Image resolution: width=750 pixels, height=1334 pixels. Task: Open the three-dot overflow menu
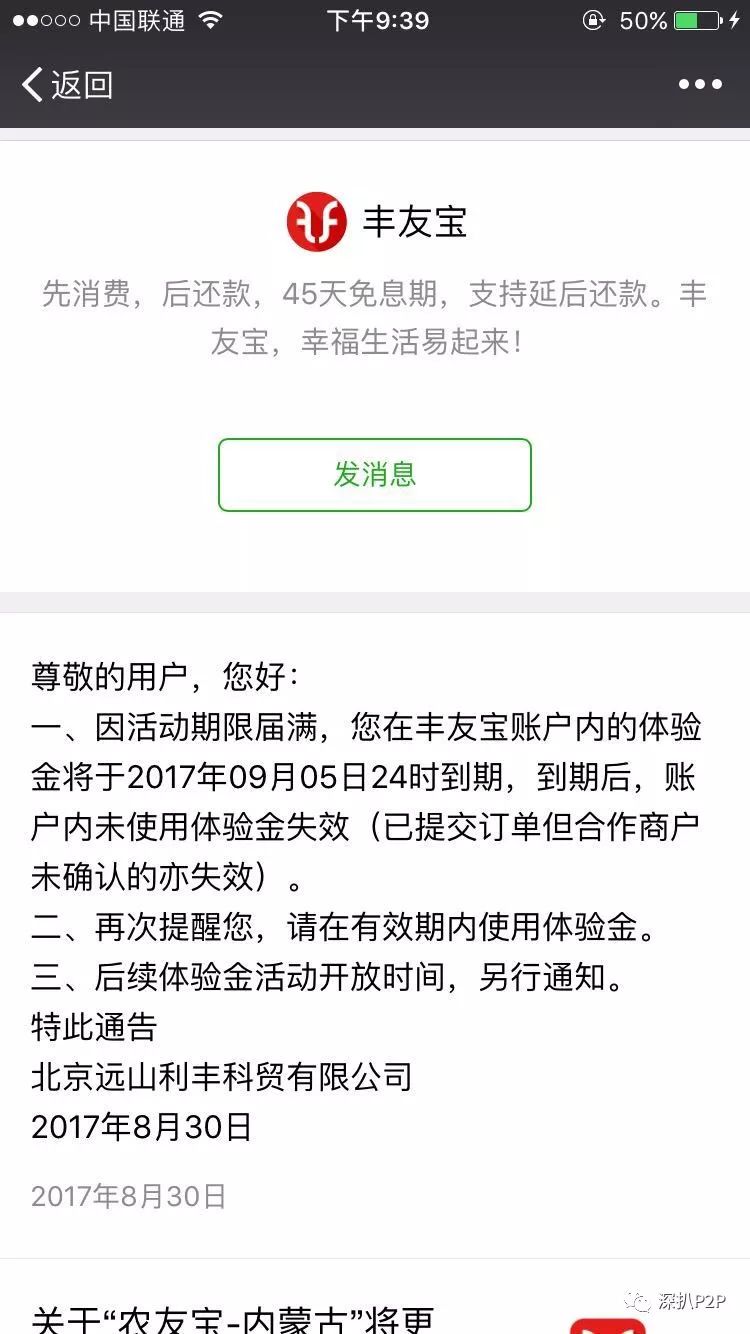(700, 85)
